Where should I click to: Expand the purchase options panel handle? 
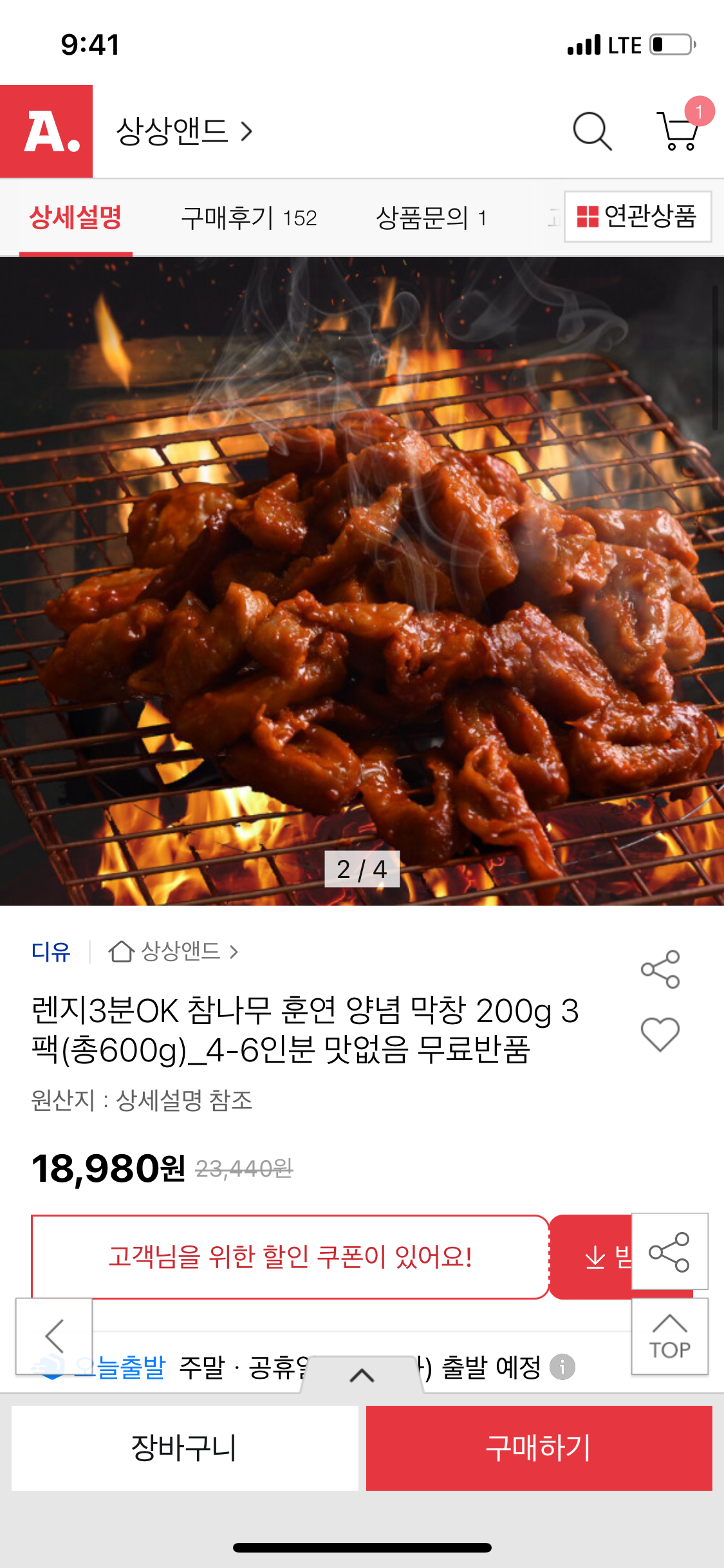(362, 1376)
